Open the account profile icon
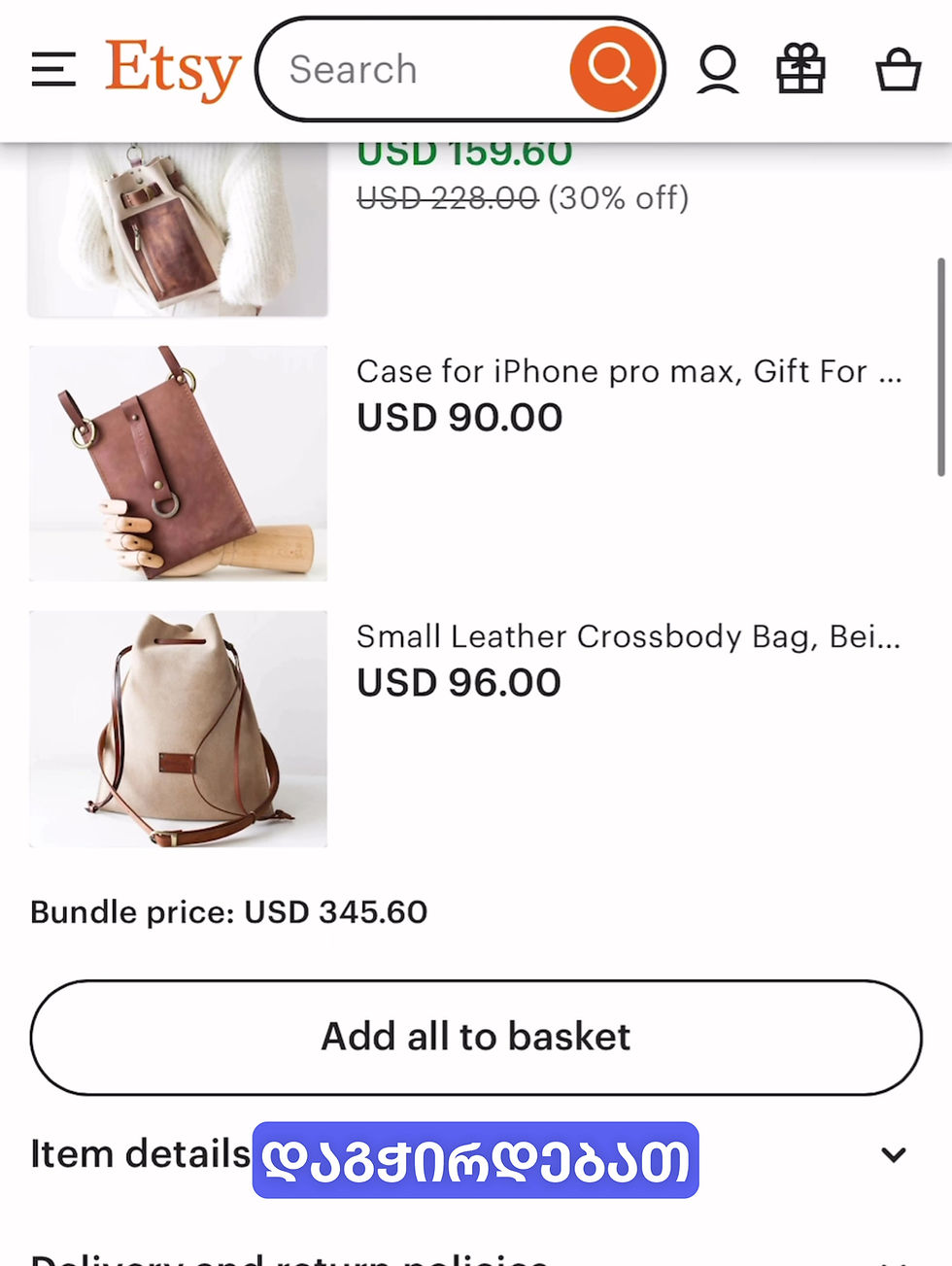 tap(718, 70)
